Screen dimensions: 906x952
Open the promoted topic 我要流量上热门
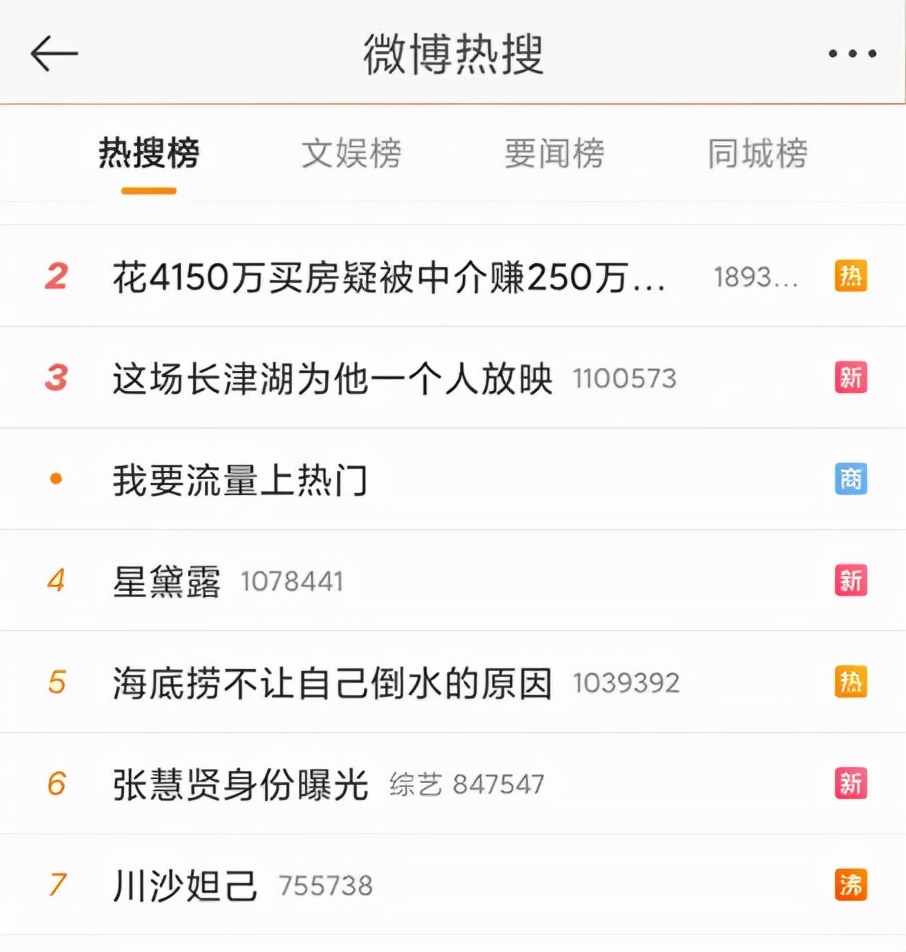(x=240, y=479)
